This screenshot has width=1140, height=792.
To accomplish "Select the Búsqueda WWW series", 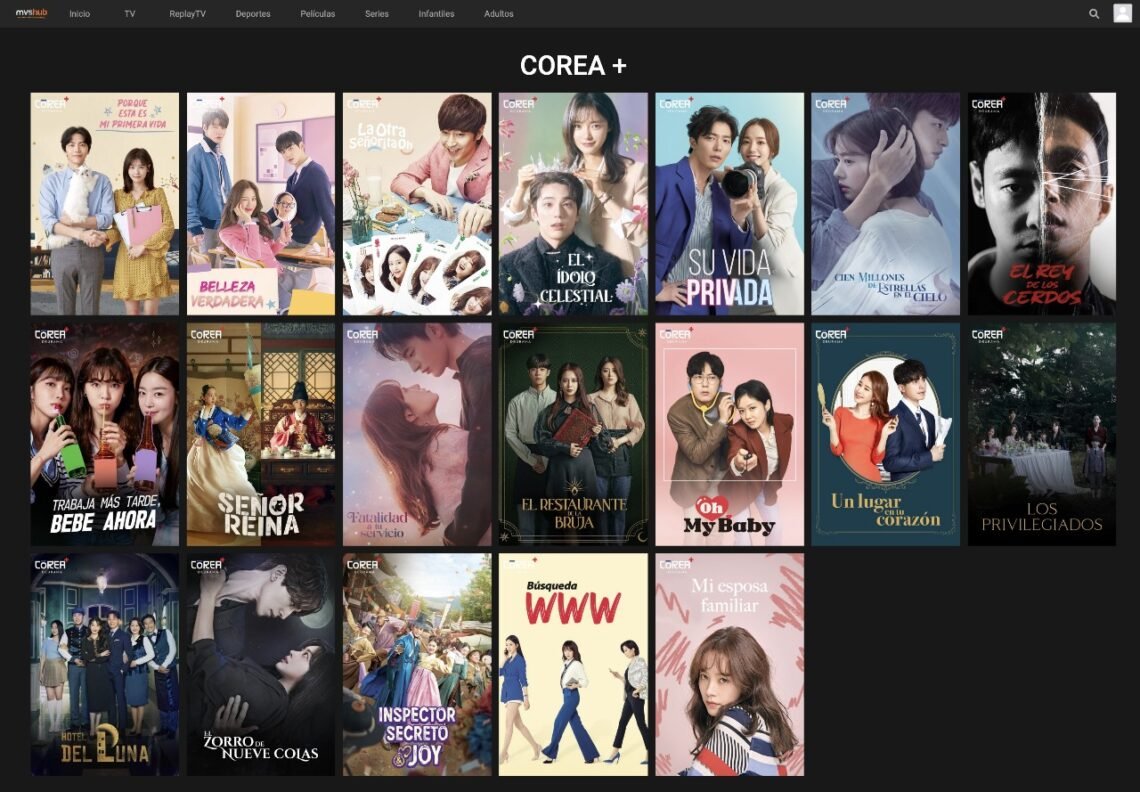I will pos(573,664).
